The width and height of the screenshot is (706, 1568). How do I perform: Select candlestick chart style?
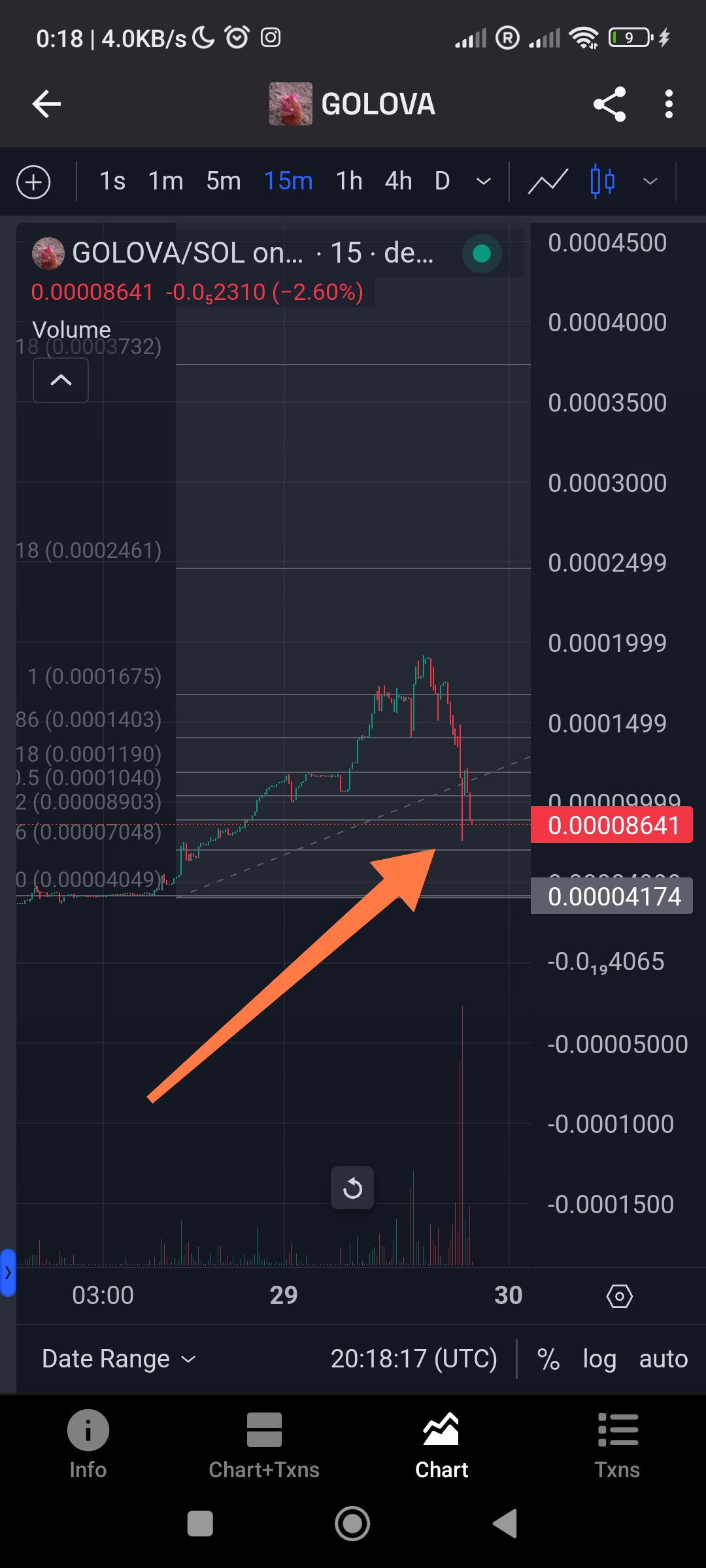[602, 181]
